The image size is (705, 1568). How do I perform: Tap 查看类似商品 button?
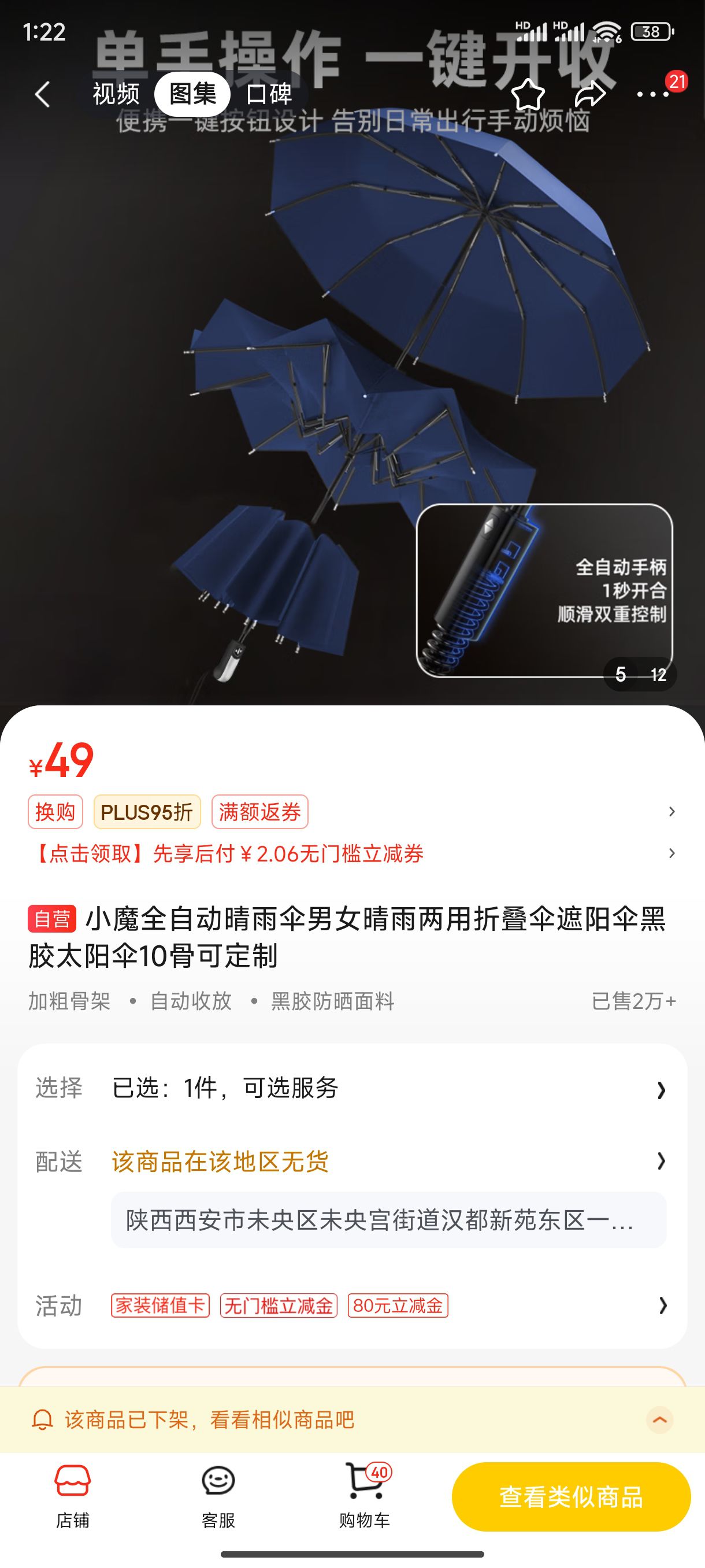pos(570,1497)
